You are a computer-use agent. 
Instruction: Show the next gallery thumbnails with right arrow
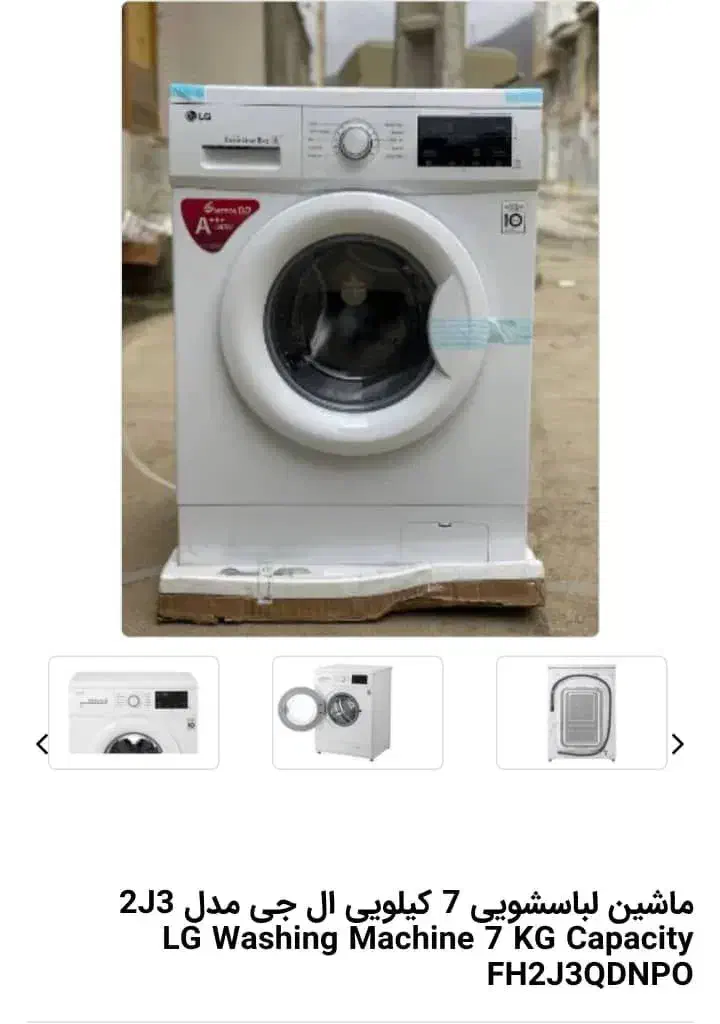(x=678, y=744)
